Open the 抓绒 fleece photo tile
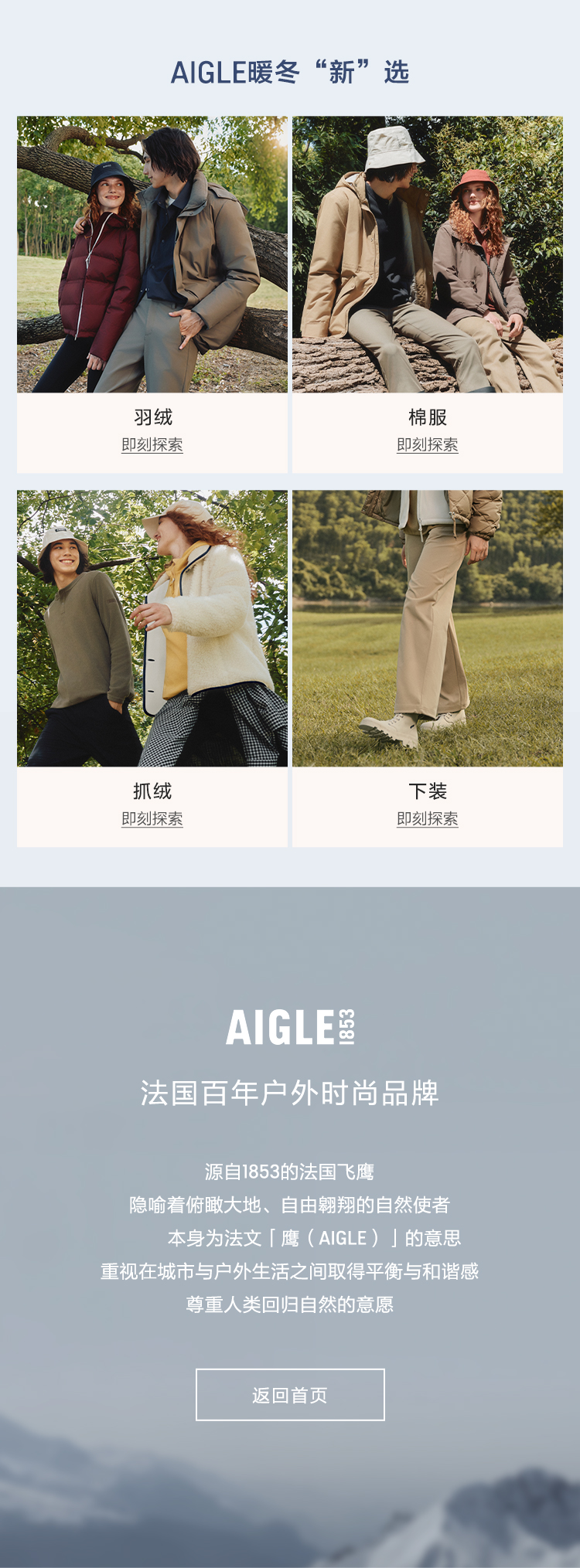 pos(152,628)
